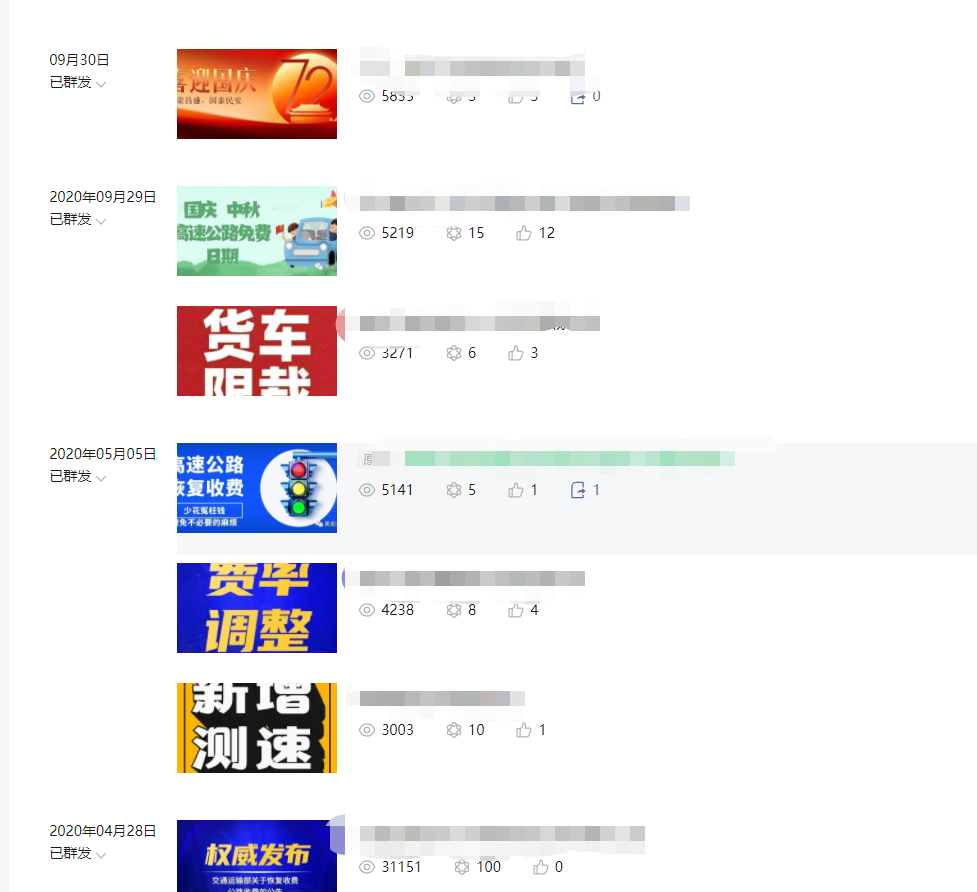The width and height of the screenshot is (977, 892).
Task: Open the 货车限载 article thumbnail
Action: 257,350
